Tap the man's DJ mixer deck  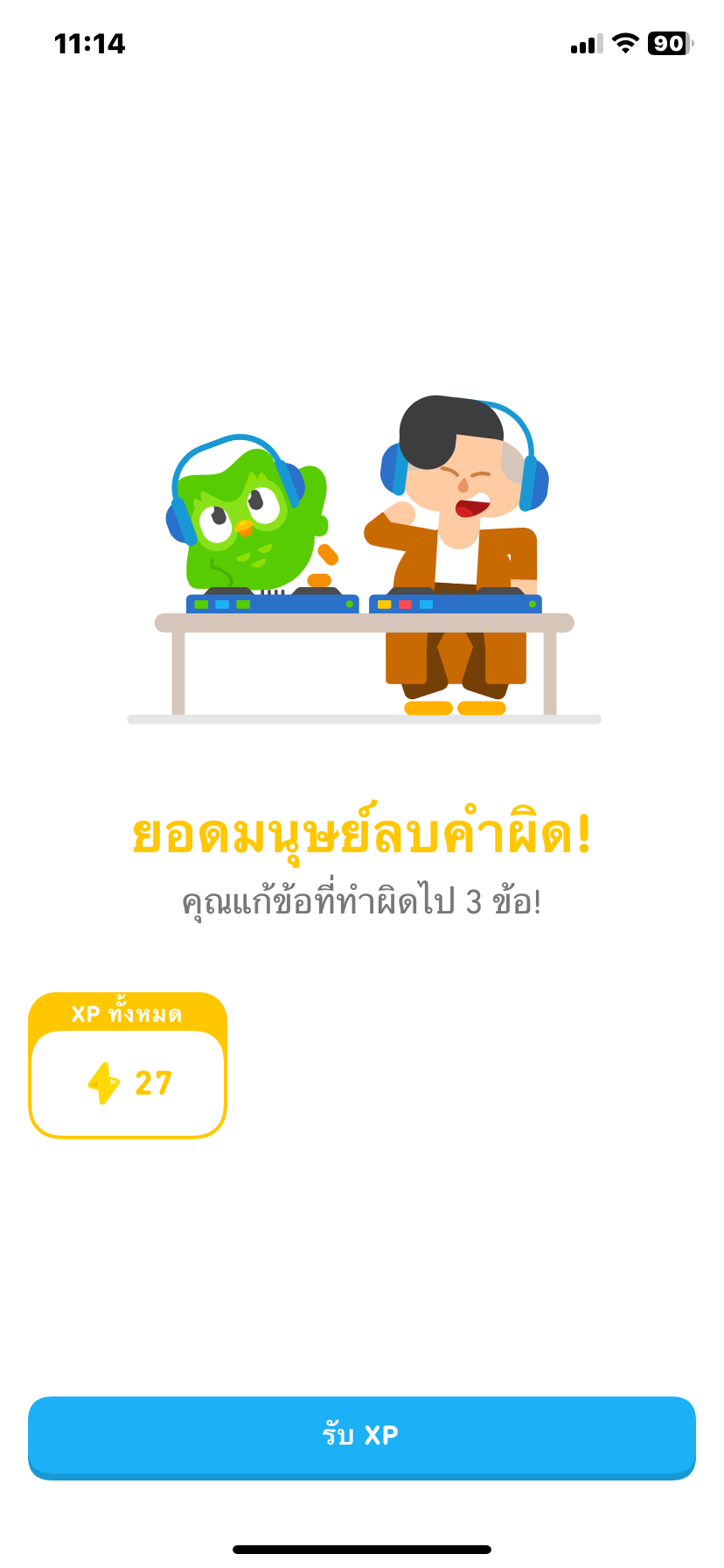coord(455,604)
